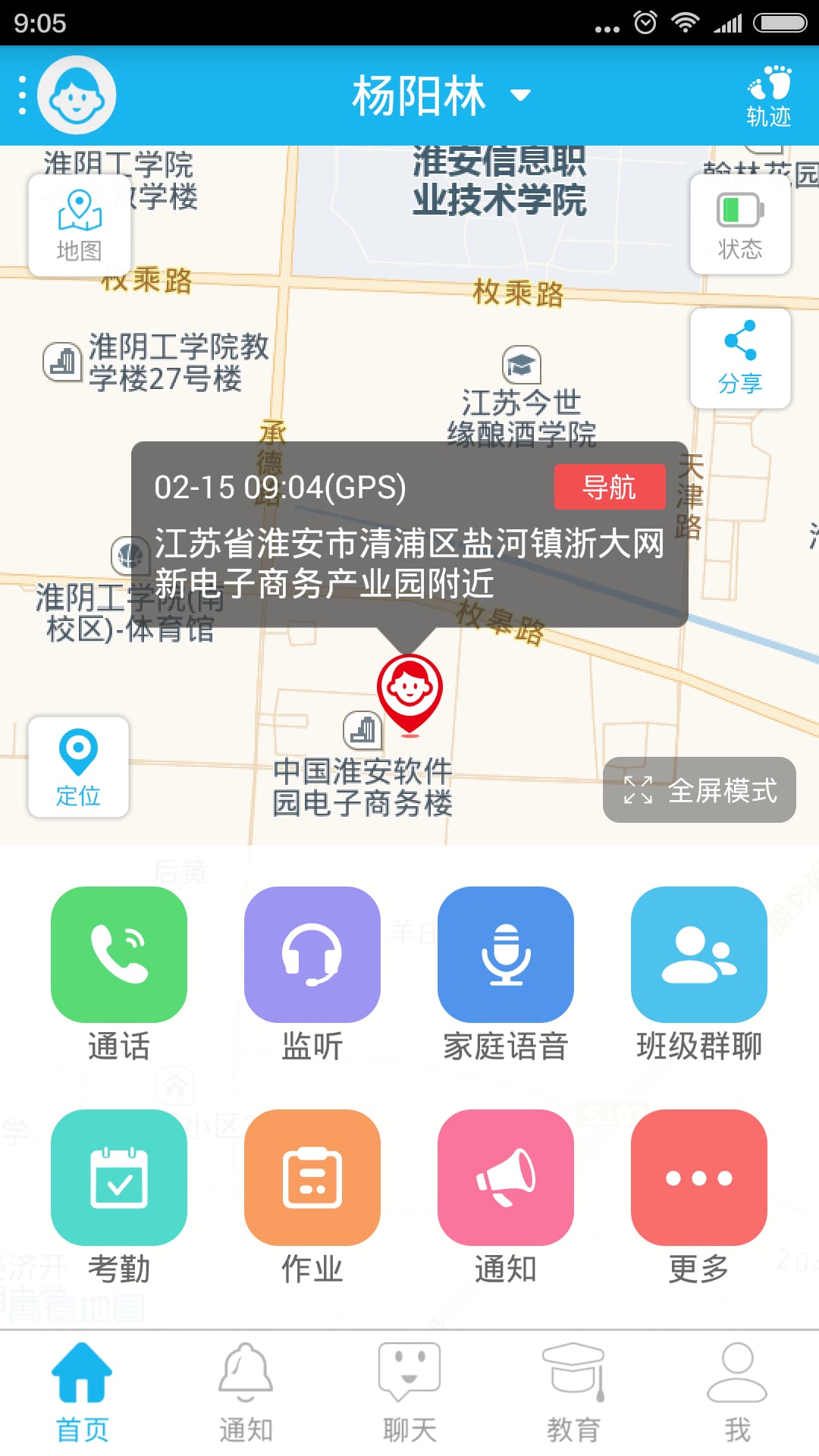
Task: Check the device 状态 status button
Action: 740,224
